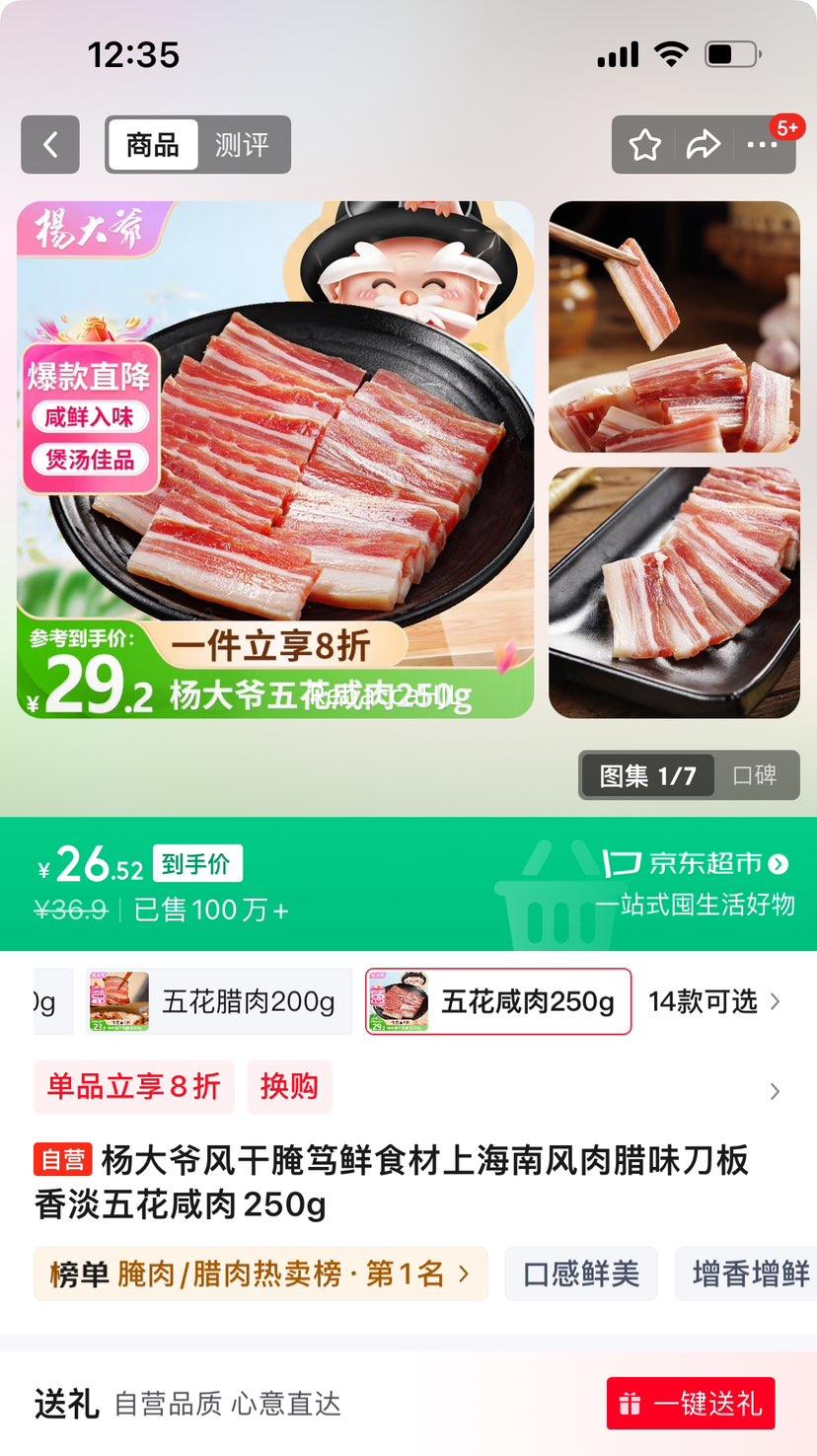Click the 自营 label icon before product title
The width and height of the screenshot is (817, 1456).
(62, 1160)
